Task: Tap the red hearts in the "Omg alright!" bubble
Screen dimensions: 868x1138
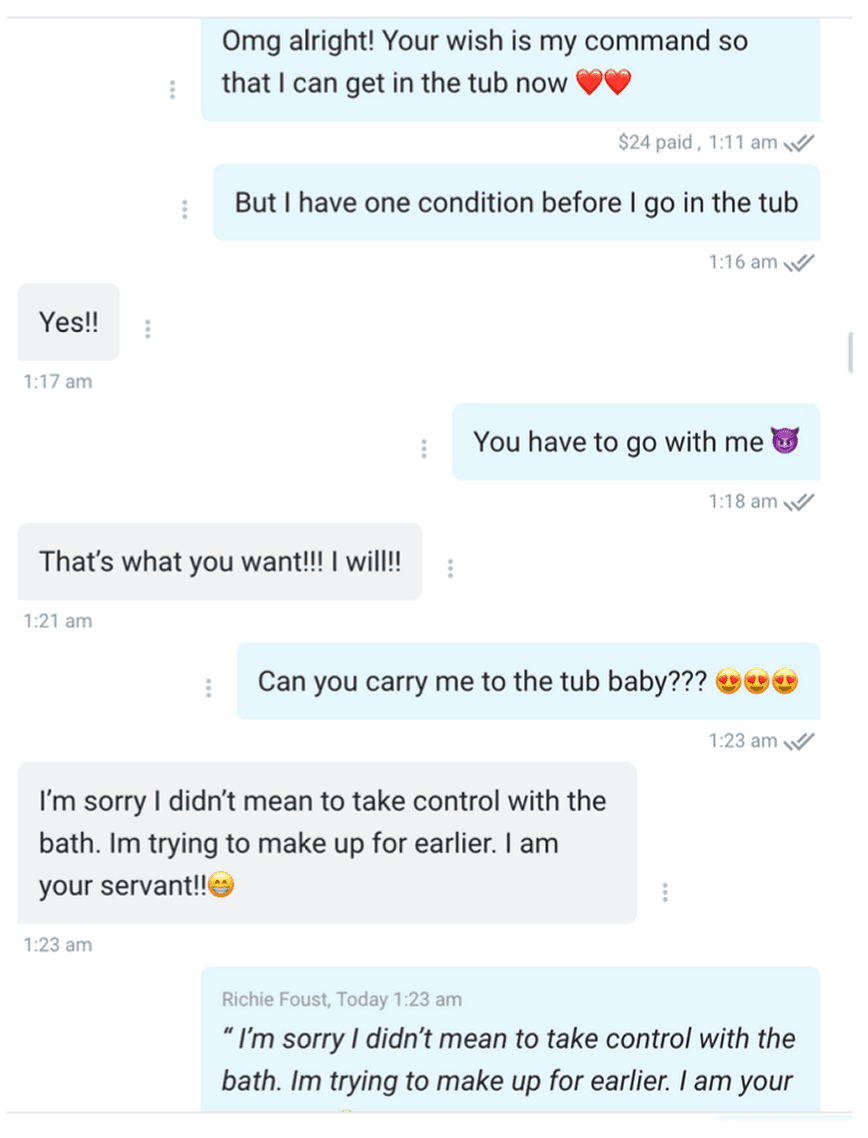Action: pyautogui.click(x=603, y=83)
